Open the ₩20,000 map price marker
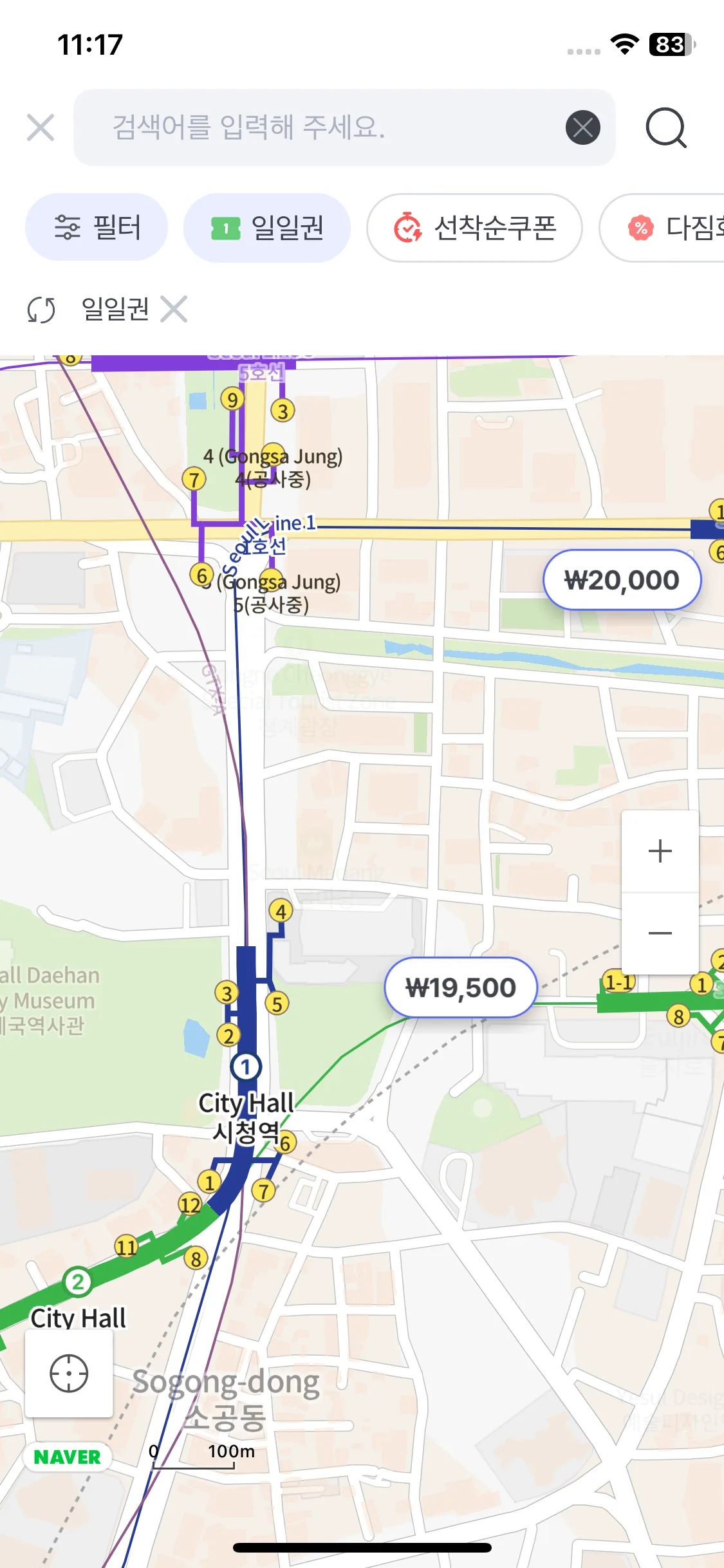This screenshot has width=724, height=1568. coord(622,580)
